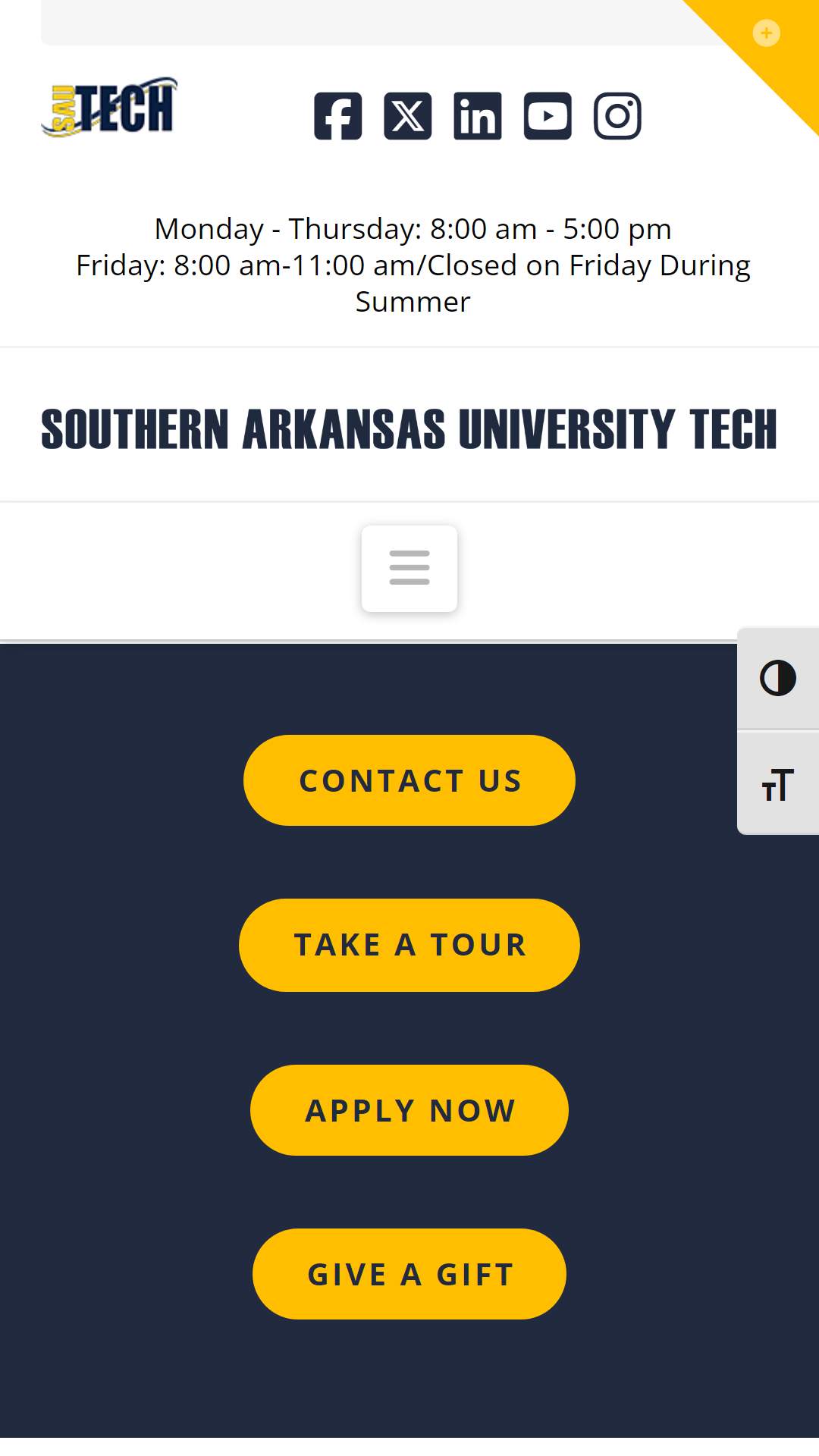
Task: Toggle larger font size
Action: click(x=778, y=783)
